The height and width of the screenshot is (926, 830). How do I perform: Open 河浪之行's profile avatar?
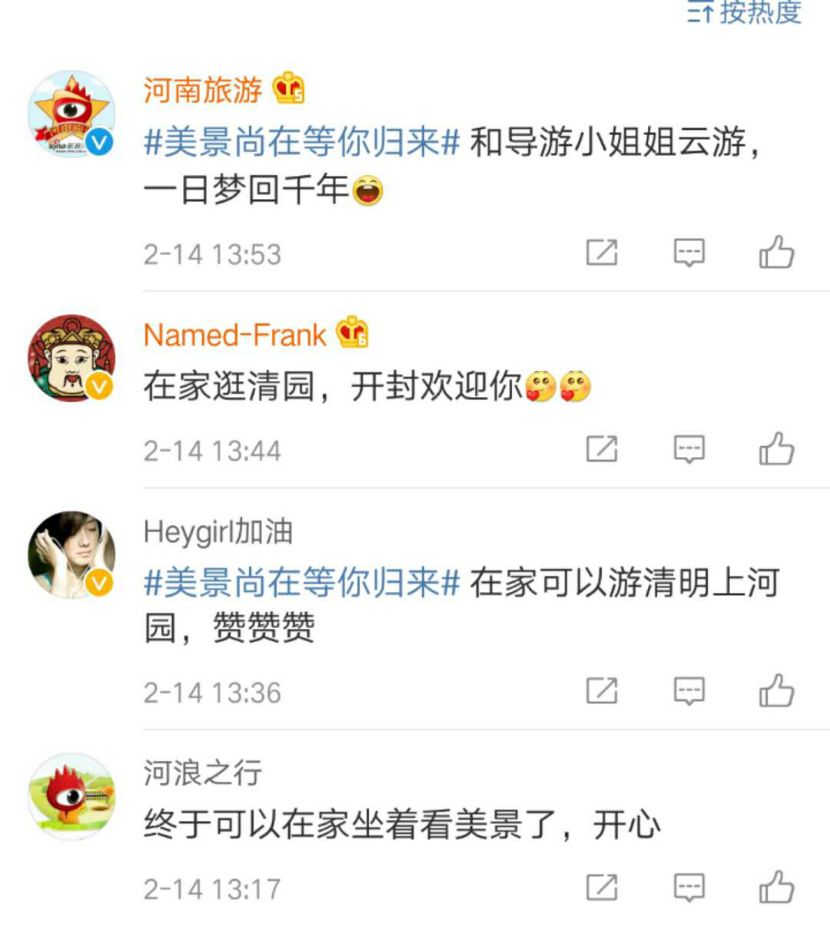click(x=70, y=797)
